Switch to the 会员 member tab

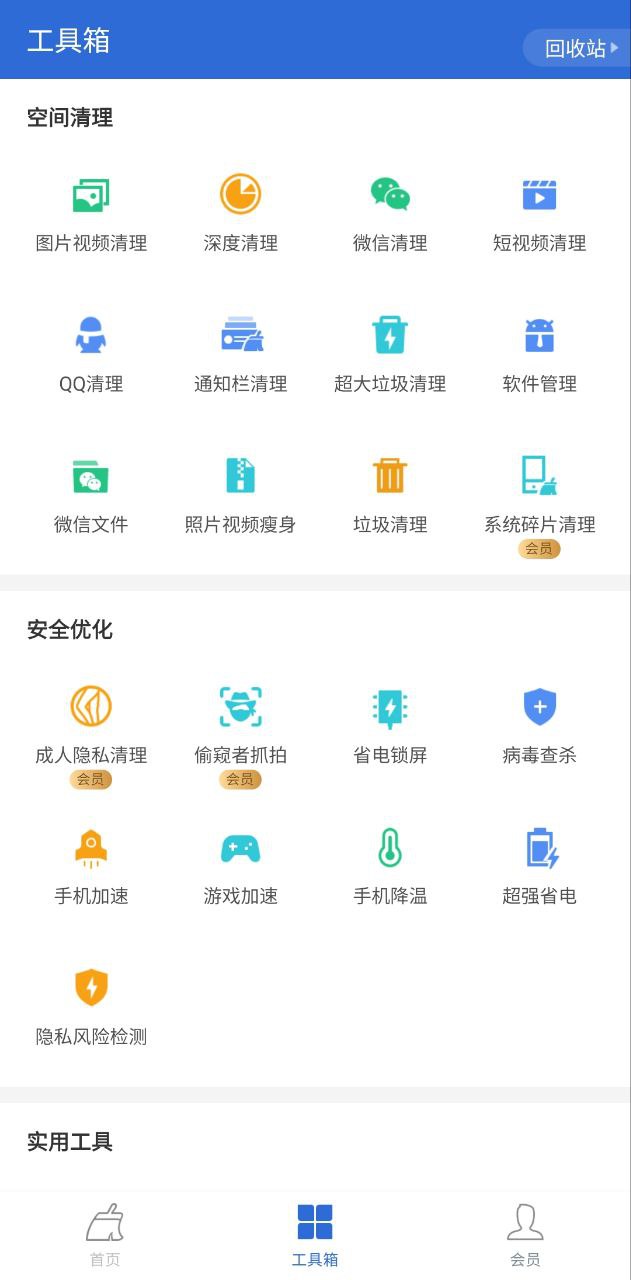pyautogui.click(x=525, y=1236)
